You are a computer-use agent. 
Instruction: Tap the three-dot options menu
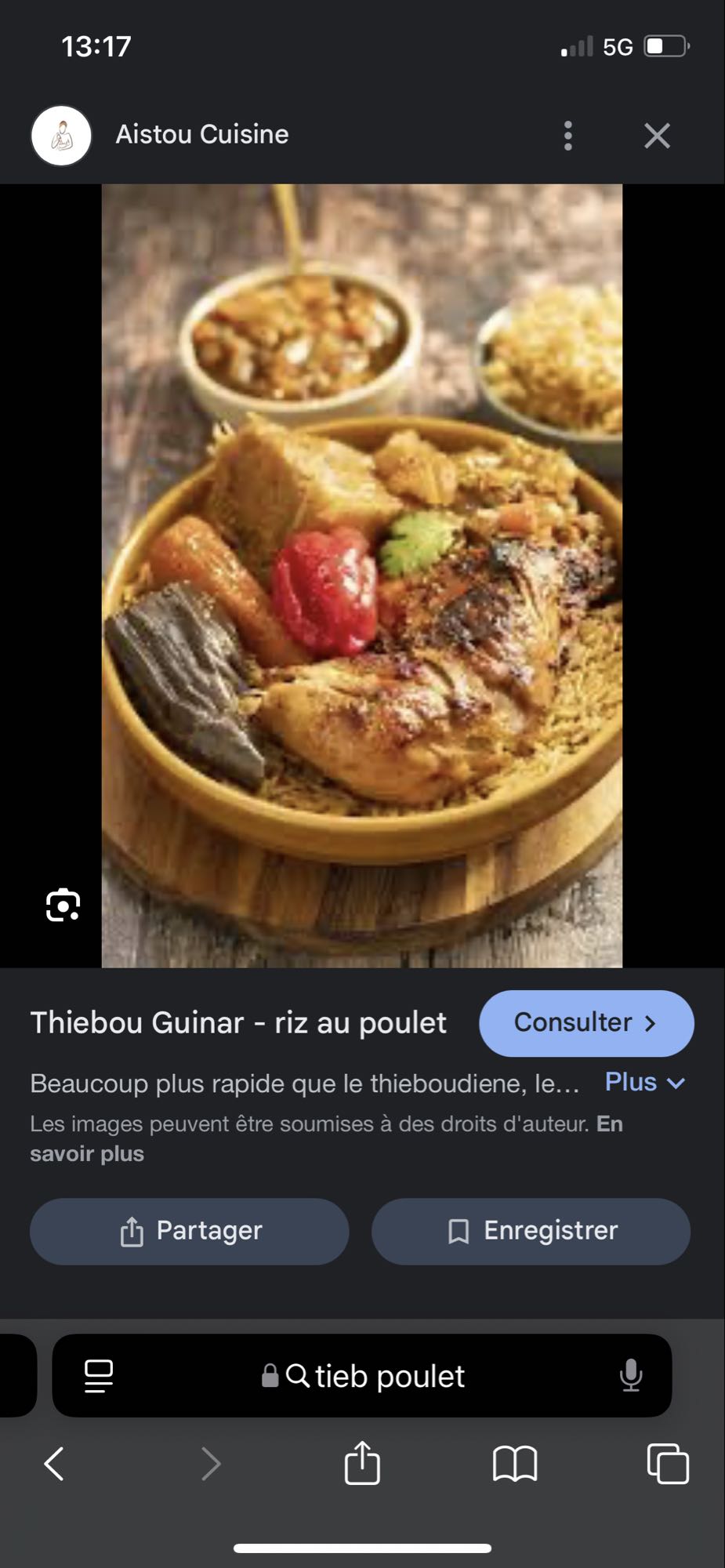[567, 135]
